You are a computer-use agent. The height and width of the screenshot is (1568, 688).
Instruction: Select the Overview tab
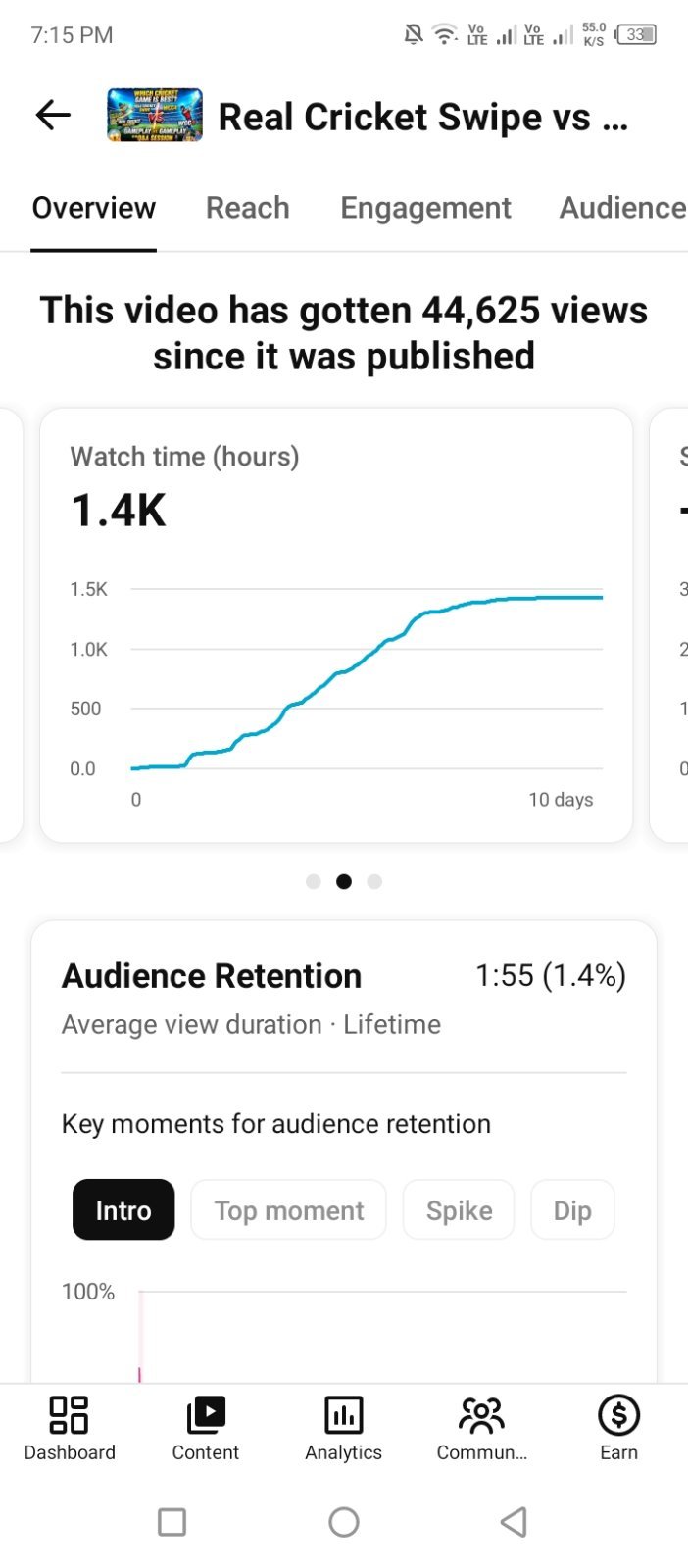(94, 208)
